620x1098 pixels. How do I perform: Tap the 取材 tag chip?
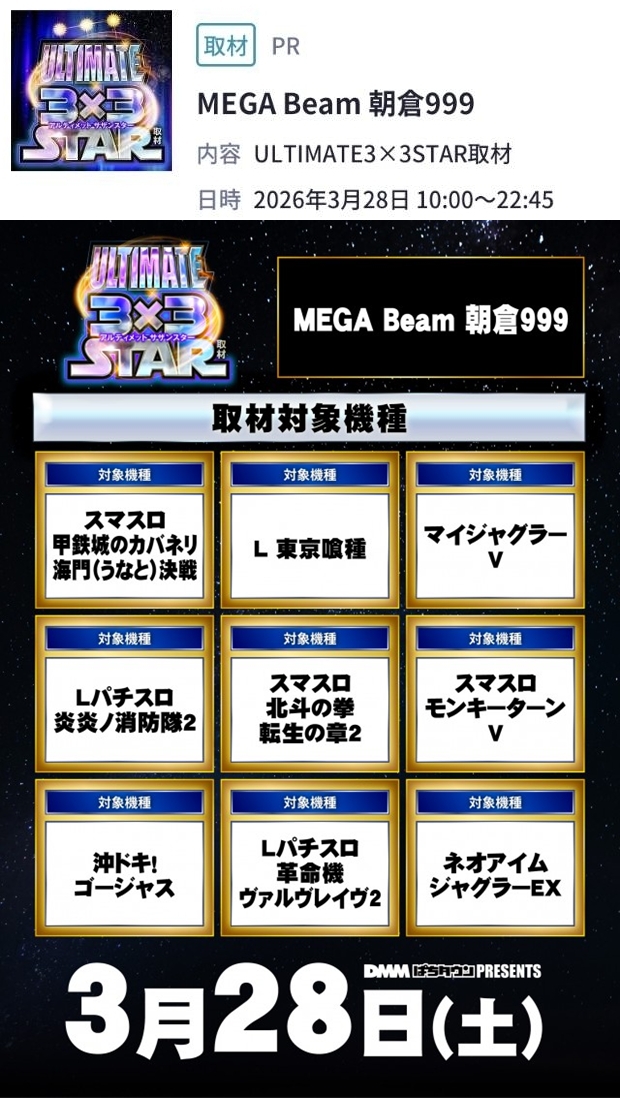225,47
